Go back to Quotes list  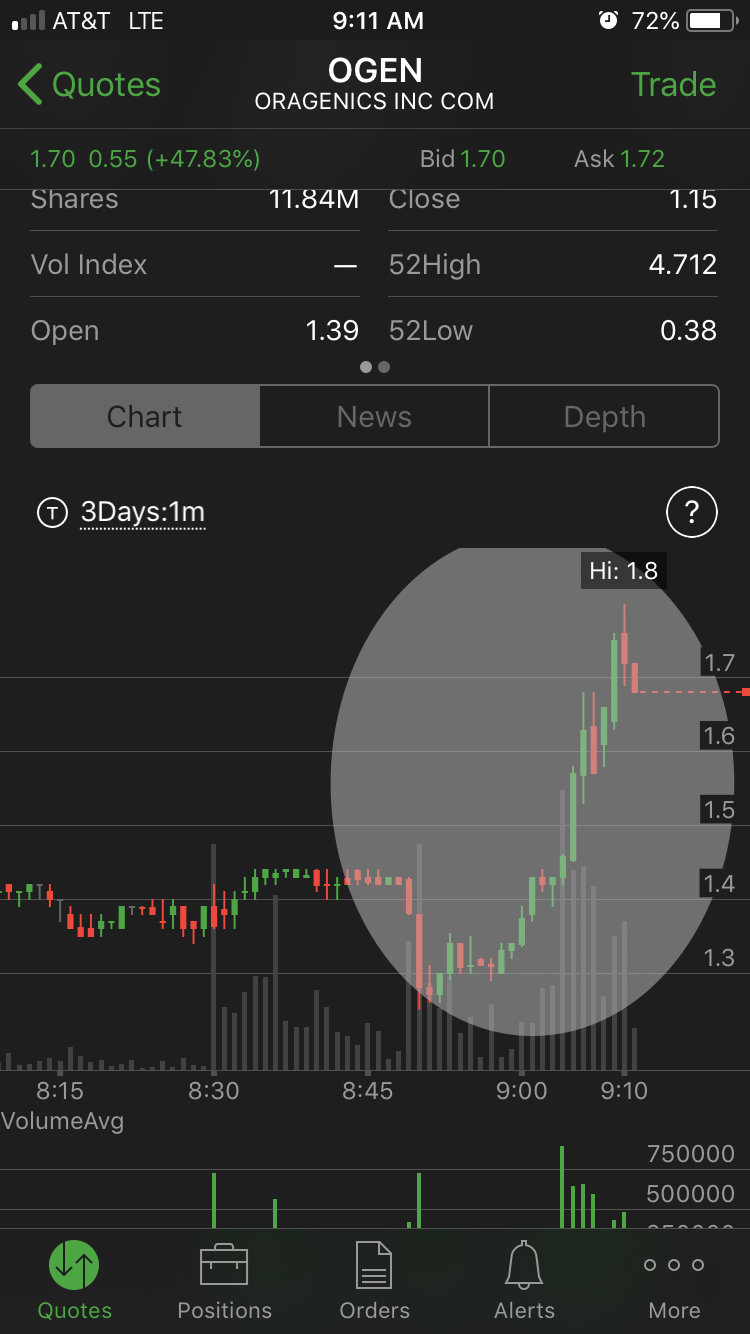tap(89, 85)
